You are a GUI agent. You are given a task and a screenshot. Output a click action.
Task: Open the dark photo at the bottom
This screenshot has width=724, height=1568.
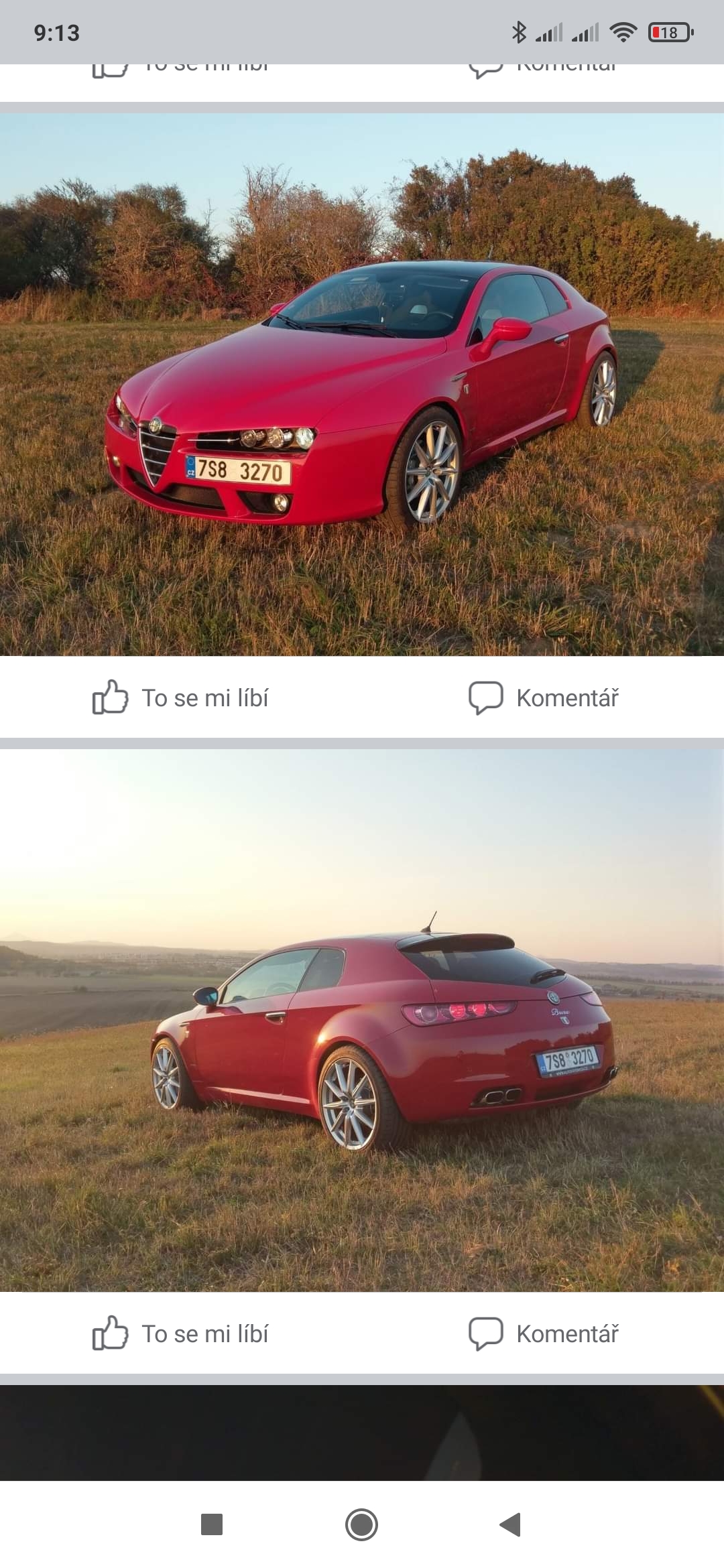click(362, 1432)
